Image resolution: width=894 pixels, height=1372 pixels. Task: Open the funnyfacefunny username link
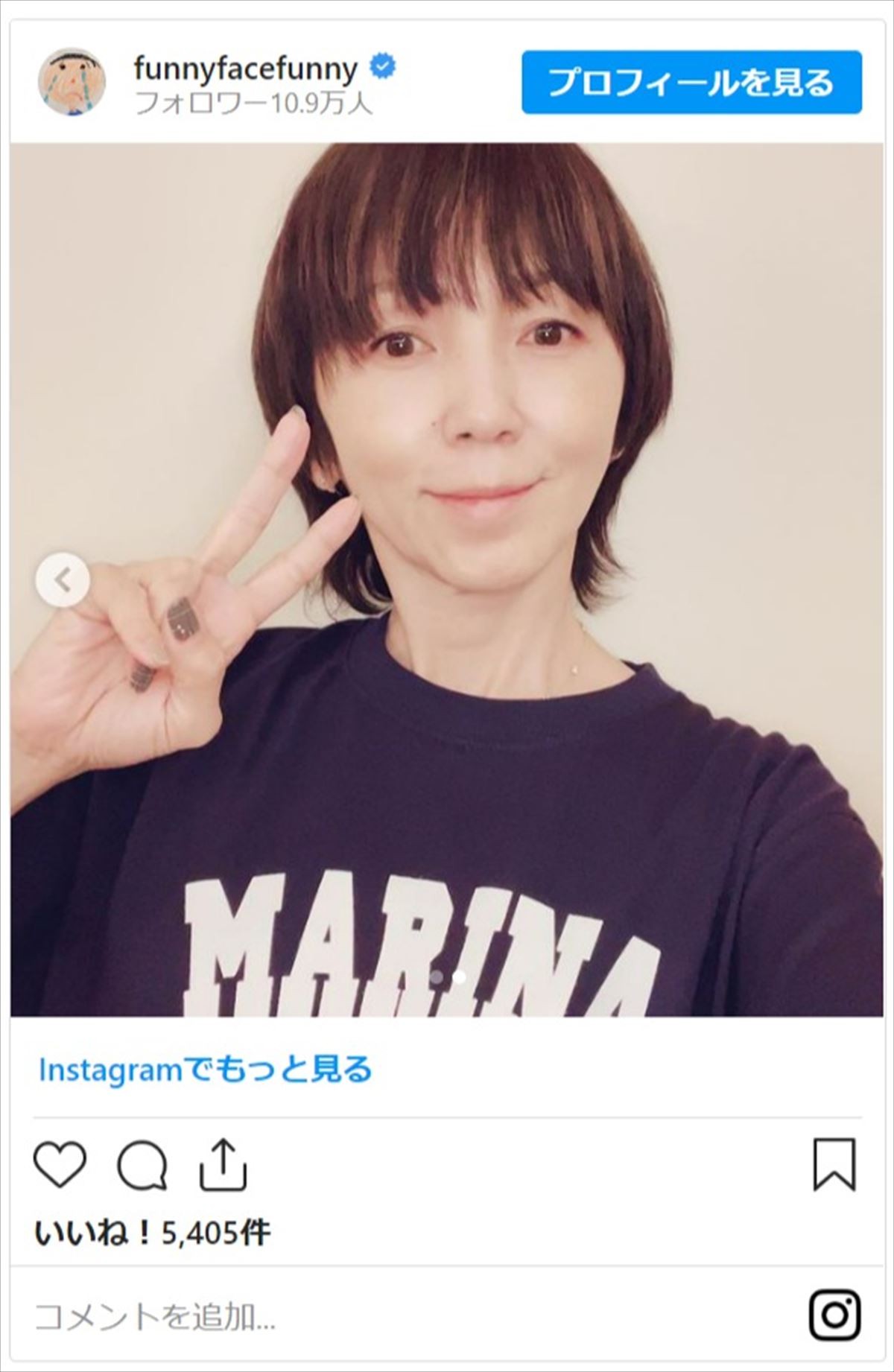(246, 69)
